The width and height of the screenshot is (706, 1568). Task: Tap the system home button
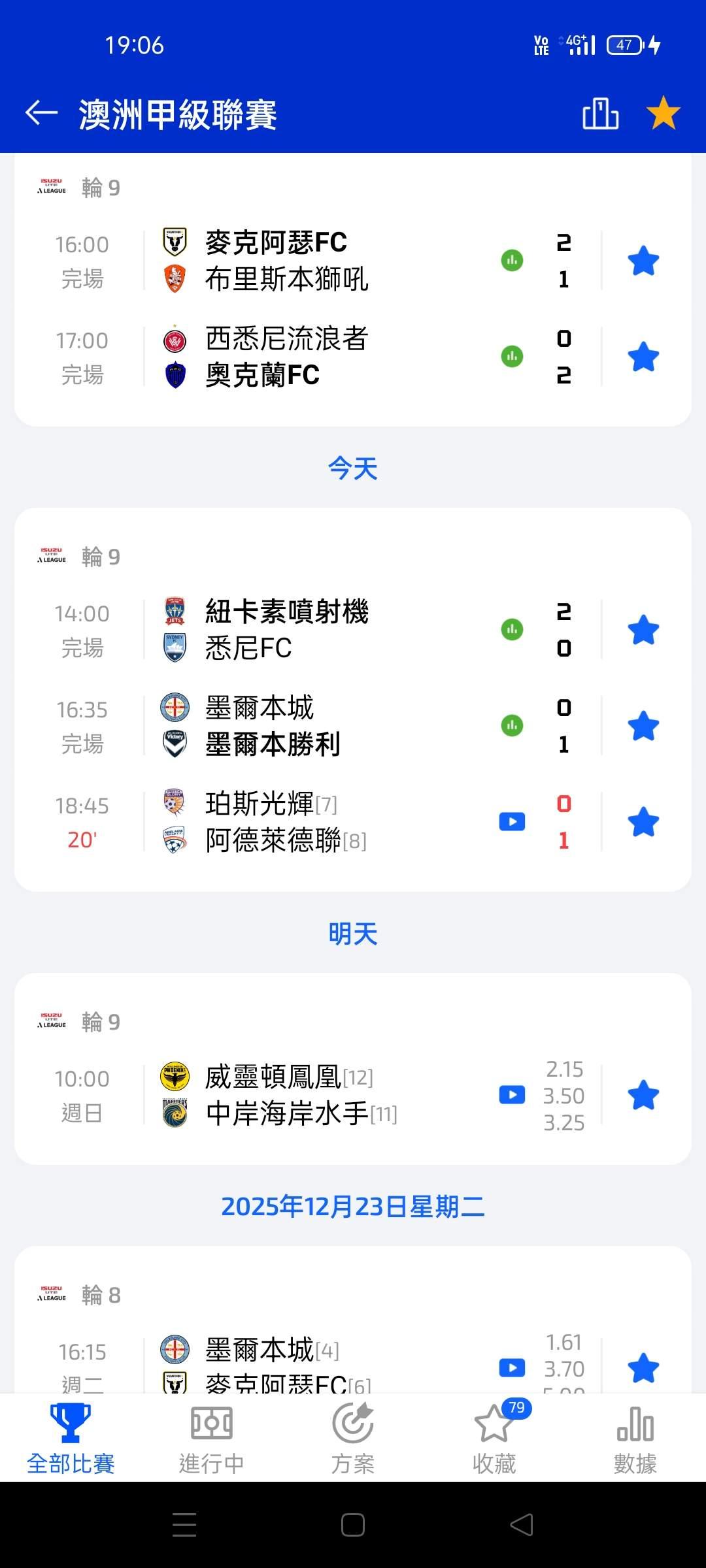pyautogui.click(x=353, y=1525)
